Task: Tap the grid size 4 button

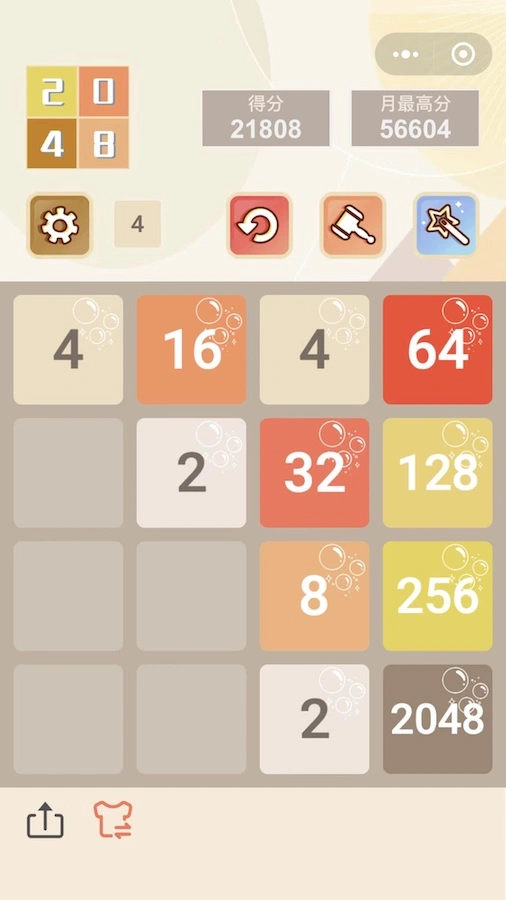Action: pyautogui.click(x=137, y=224)
